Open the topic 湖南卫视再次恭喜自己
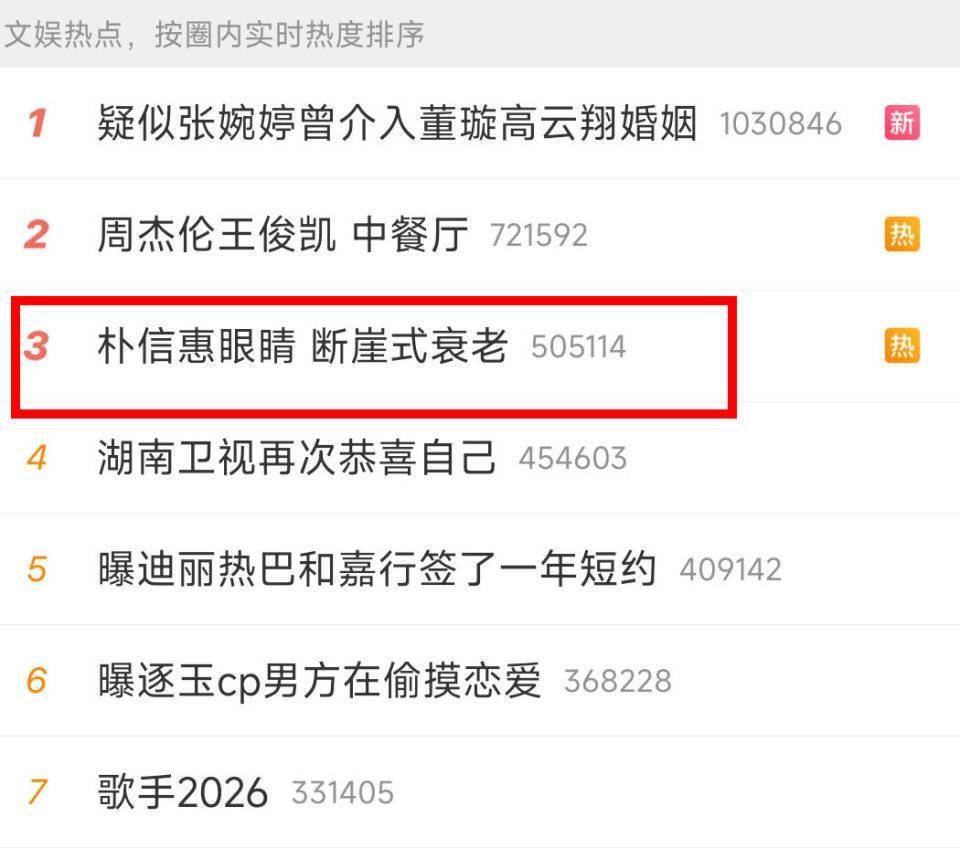960x849 pixels. pyautogui.click(x=296, y=458)
